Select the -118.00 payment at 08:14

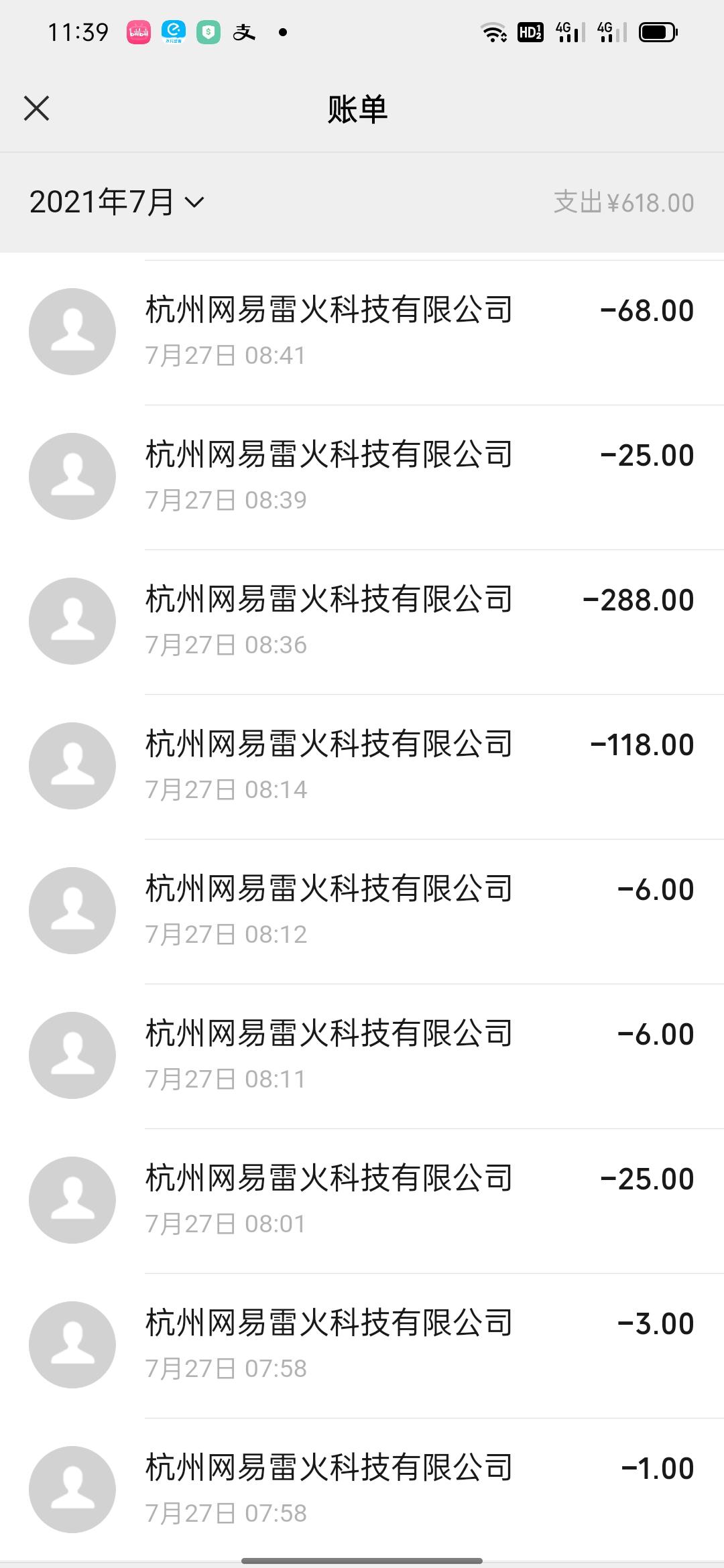coord(362,766)
